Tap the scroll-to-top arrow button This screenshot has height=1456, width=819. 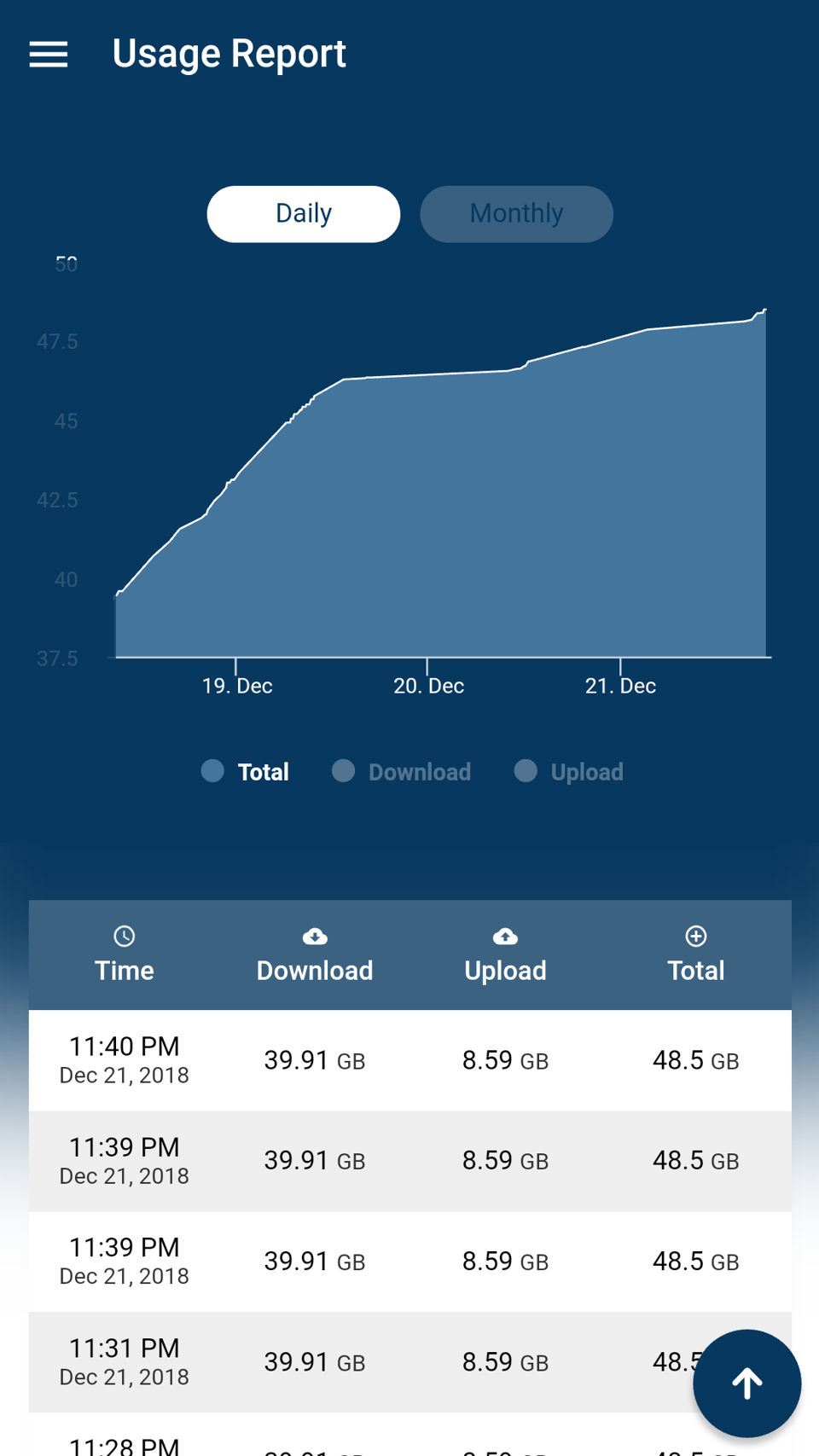[x=747, y=1383]
